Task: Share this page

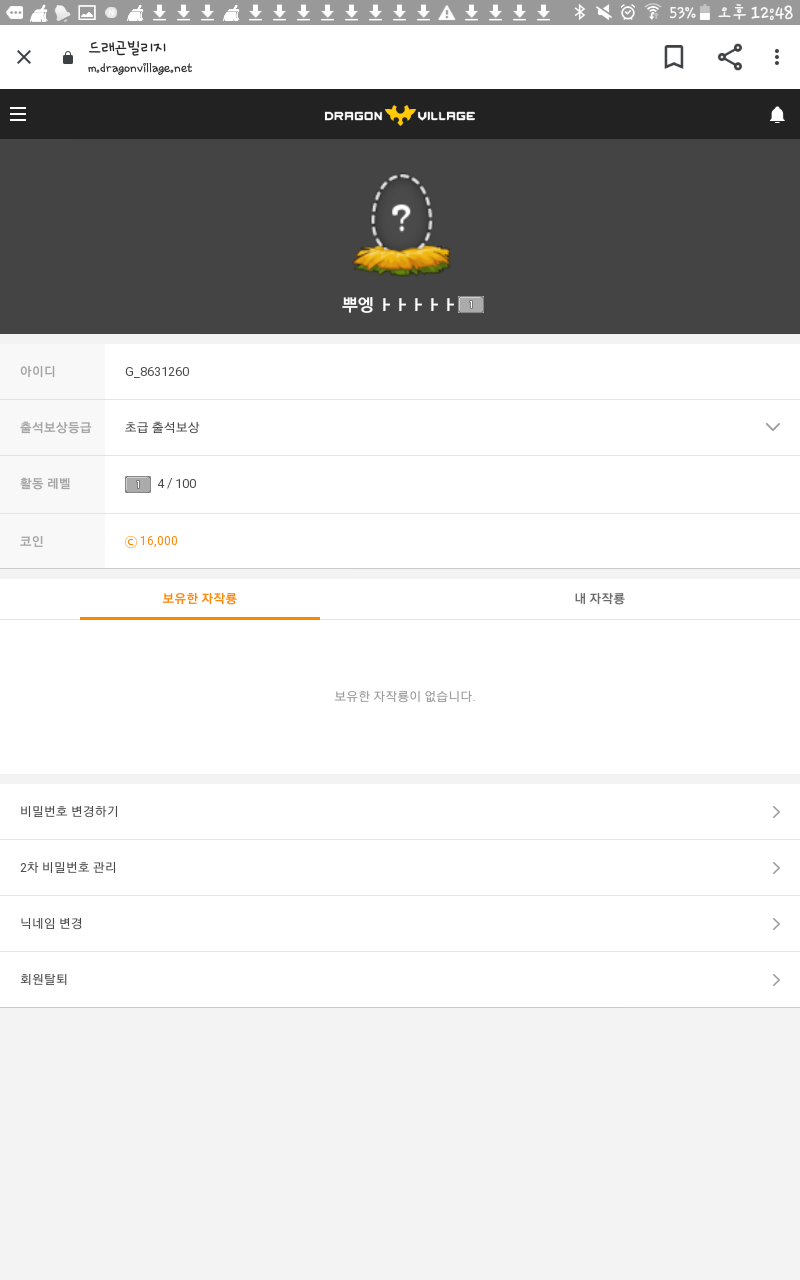Action: 730,57
